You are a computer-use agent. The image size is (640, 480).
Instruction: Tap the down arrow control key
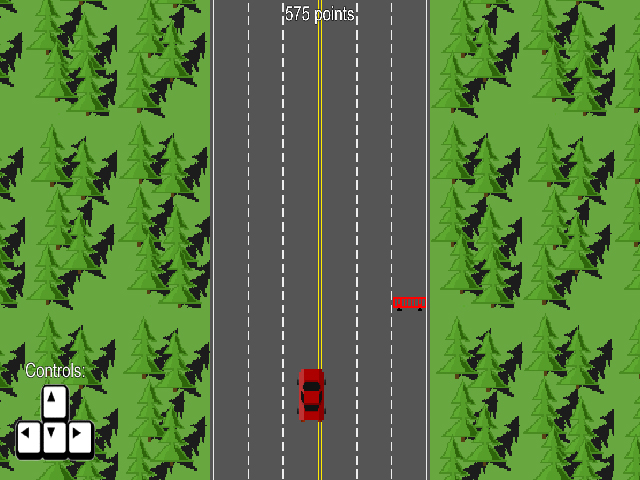pos(54,437)
